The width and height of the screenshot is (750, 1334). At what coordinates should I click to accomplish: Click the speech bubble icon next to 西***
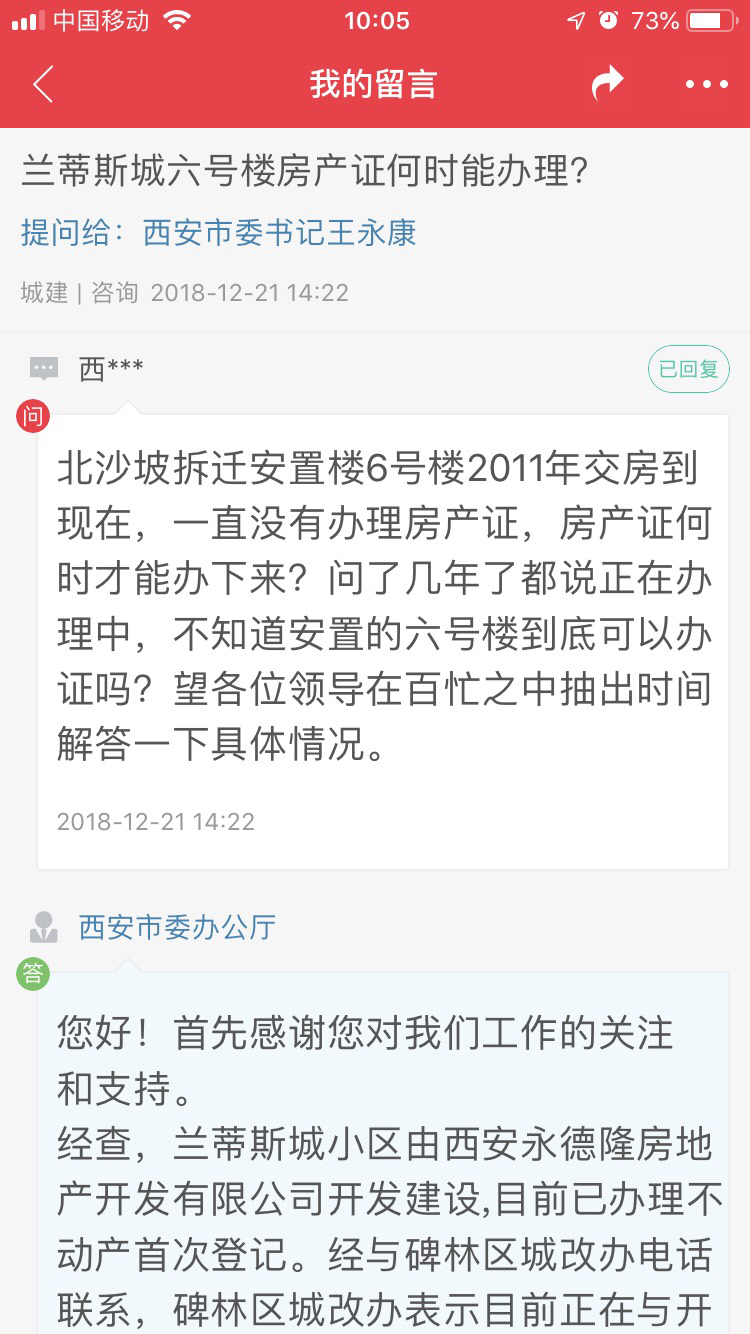coord(43,368)
